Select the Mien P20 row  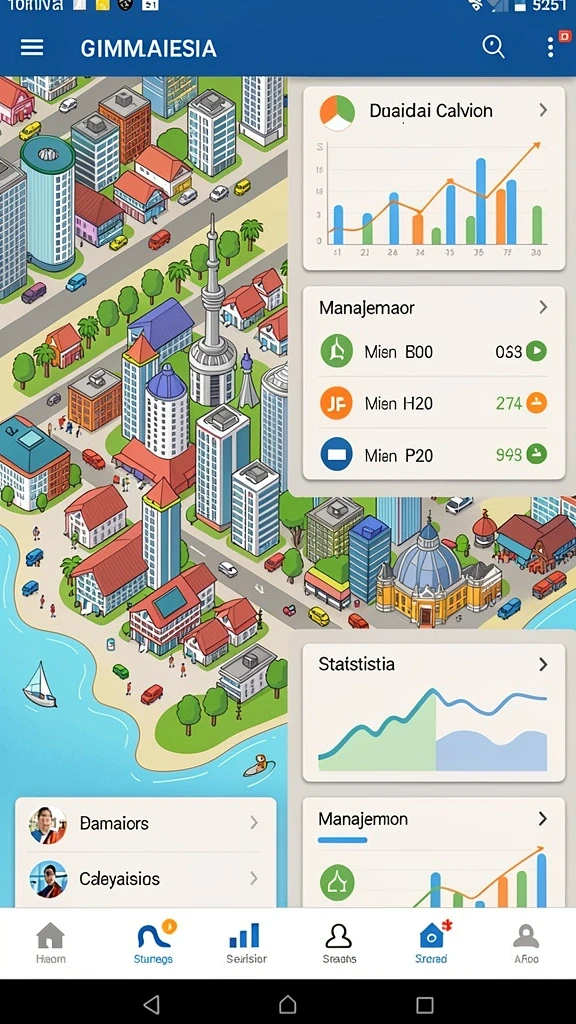coord(434,455)
